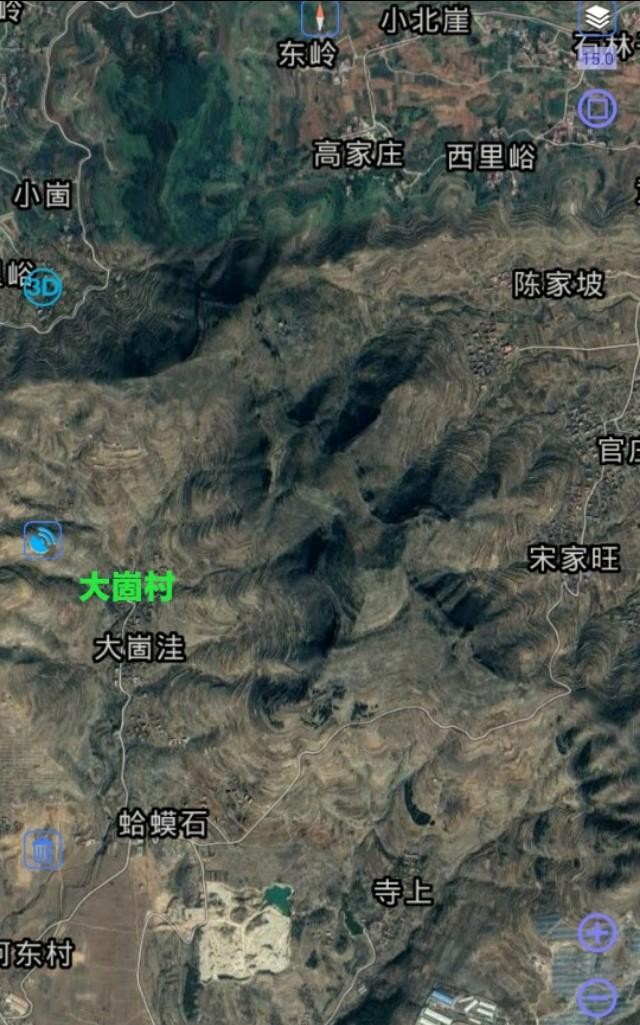Switch to 3D map view
Viewport: 640px width, 1025px height.
click(42, 287)
